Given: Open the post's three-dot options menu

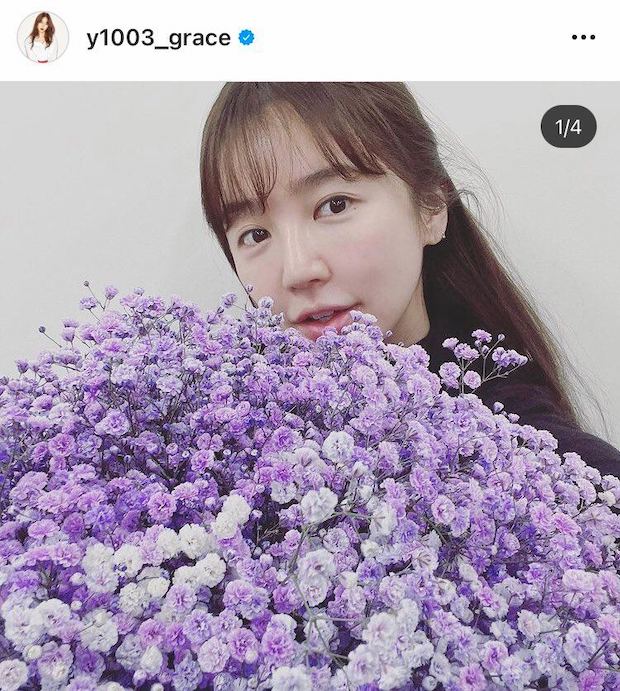Looking at the screenshot, I should tap(583, 38).
